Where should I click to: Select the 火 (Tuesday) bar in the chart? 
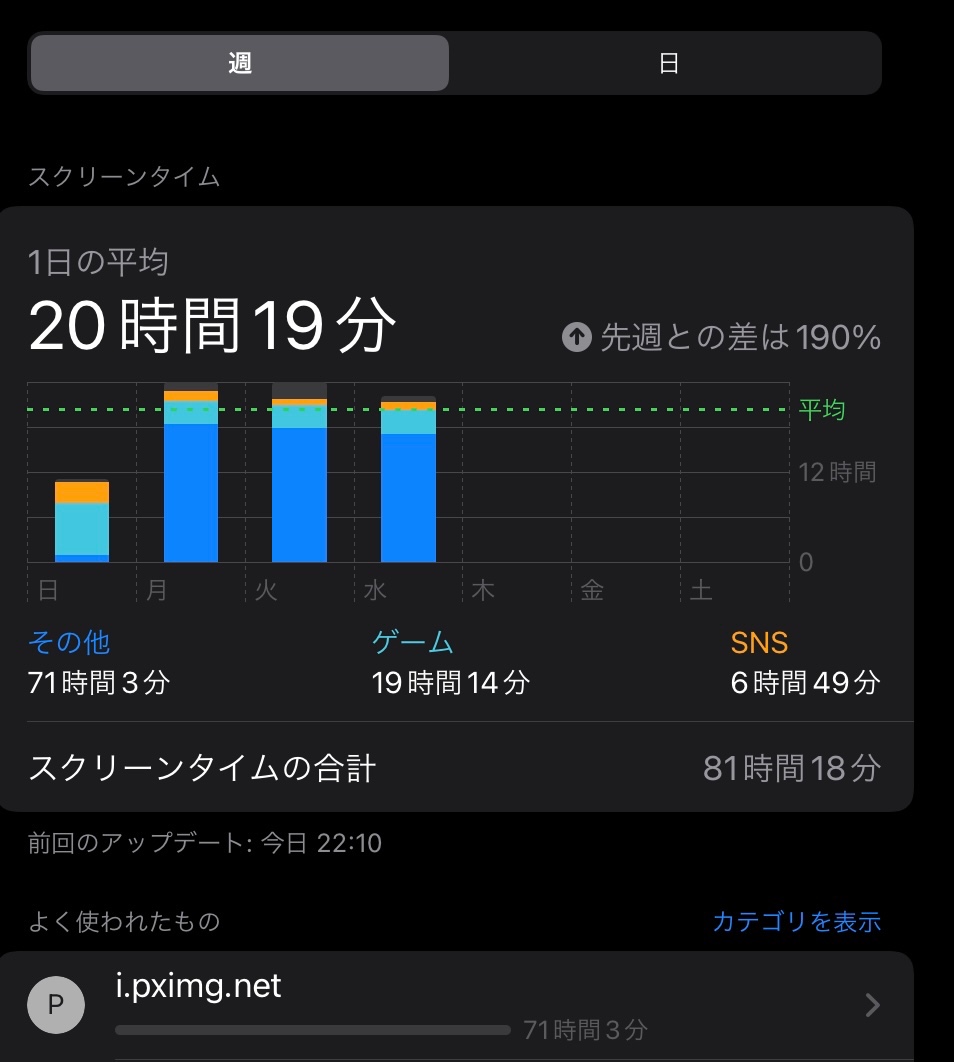coord(299,475)
